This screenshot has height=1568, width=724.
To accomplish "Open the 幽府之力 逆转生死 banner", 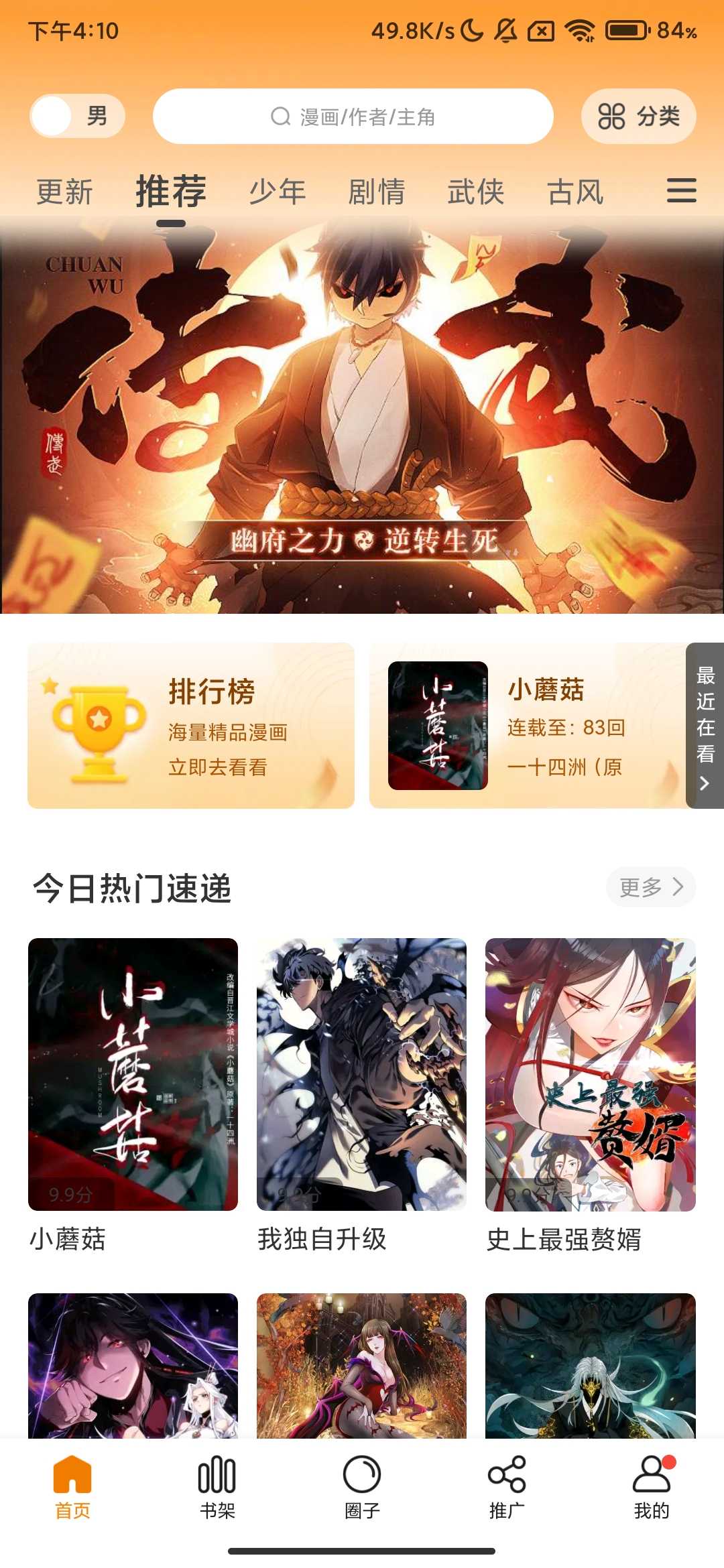I will [362, 415].
